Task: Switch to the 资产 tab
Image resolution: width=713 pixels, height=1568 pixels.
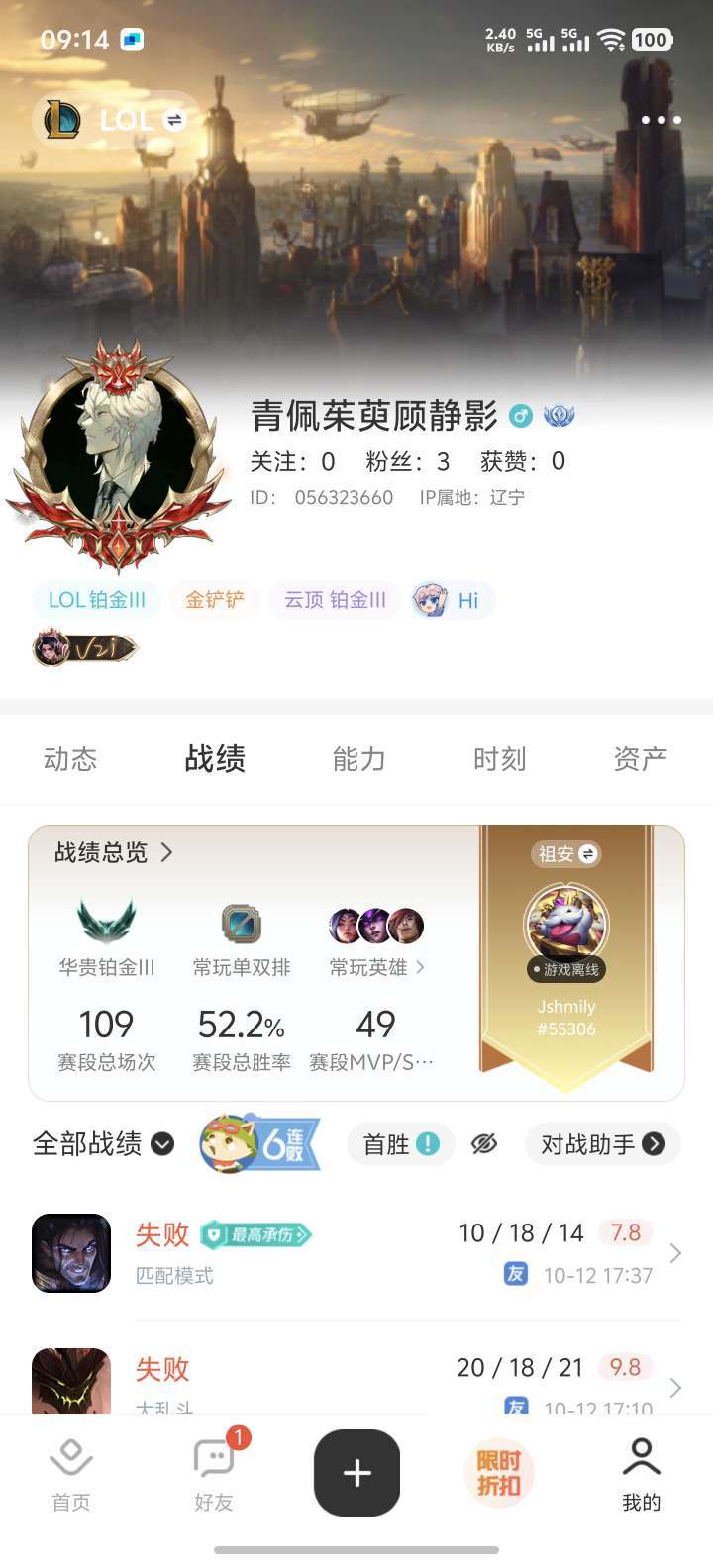Action: pyautogui.click(x=640, y=759)
